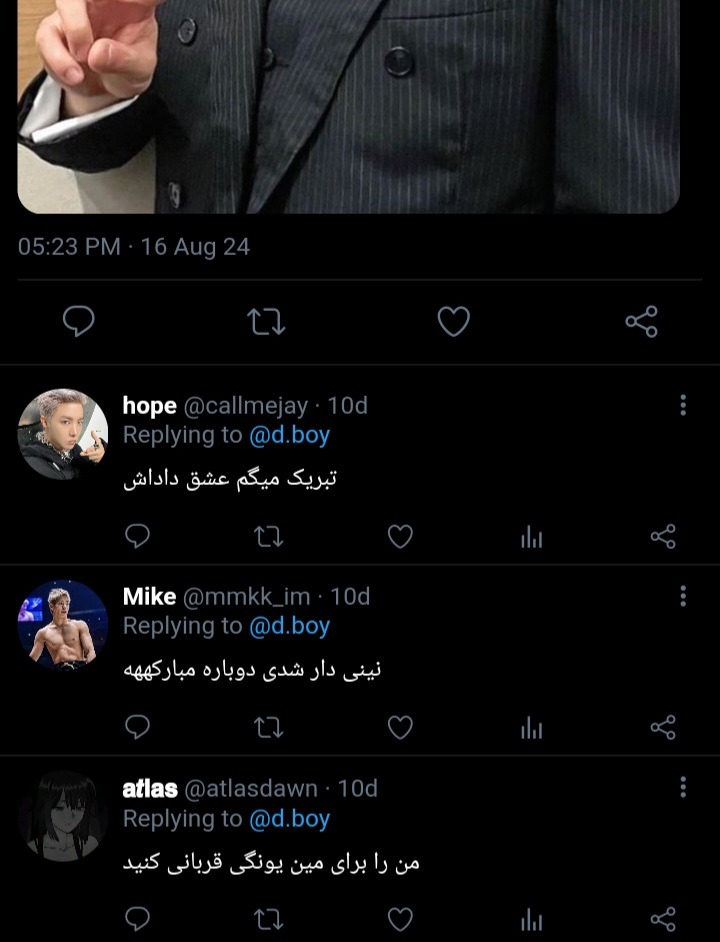
Task: Retweet Mike's reply
Action: 268,728
